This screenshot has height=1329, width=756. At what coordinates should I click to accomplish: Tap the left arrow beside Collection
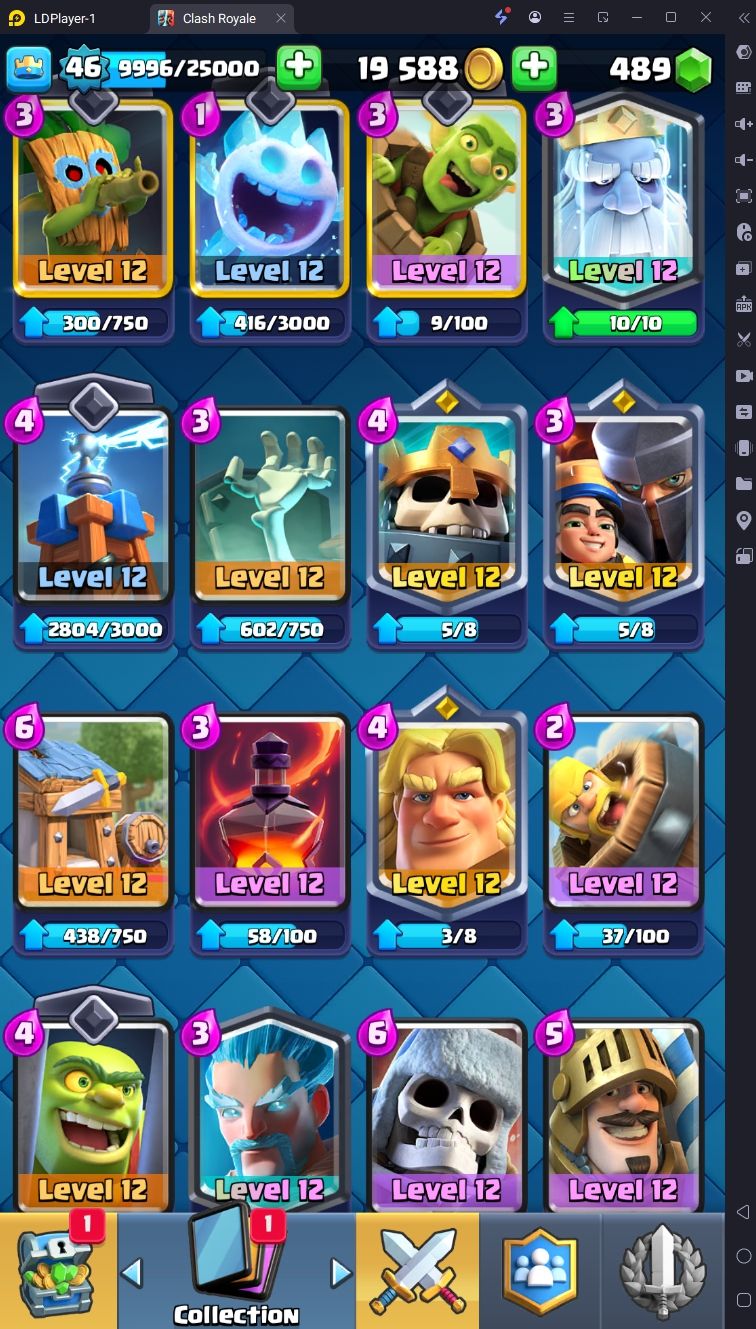[x=132, y=1273]
